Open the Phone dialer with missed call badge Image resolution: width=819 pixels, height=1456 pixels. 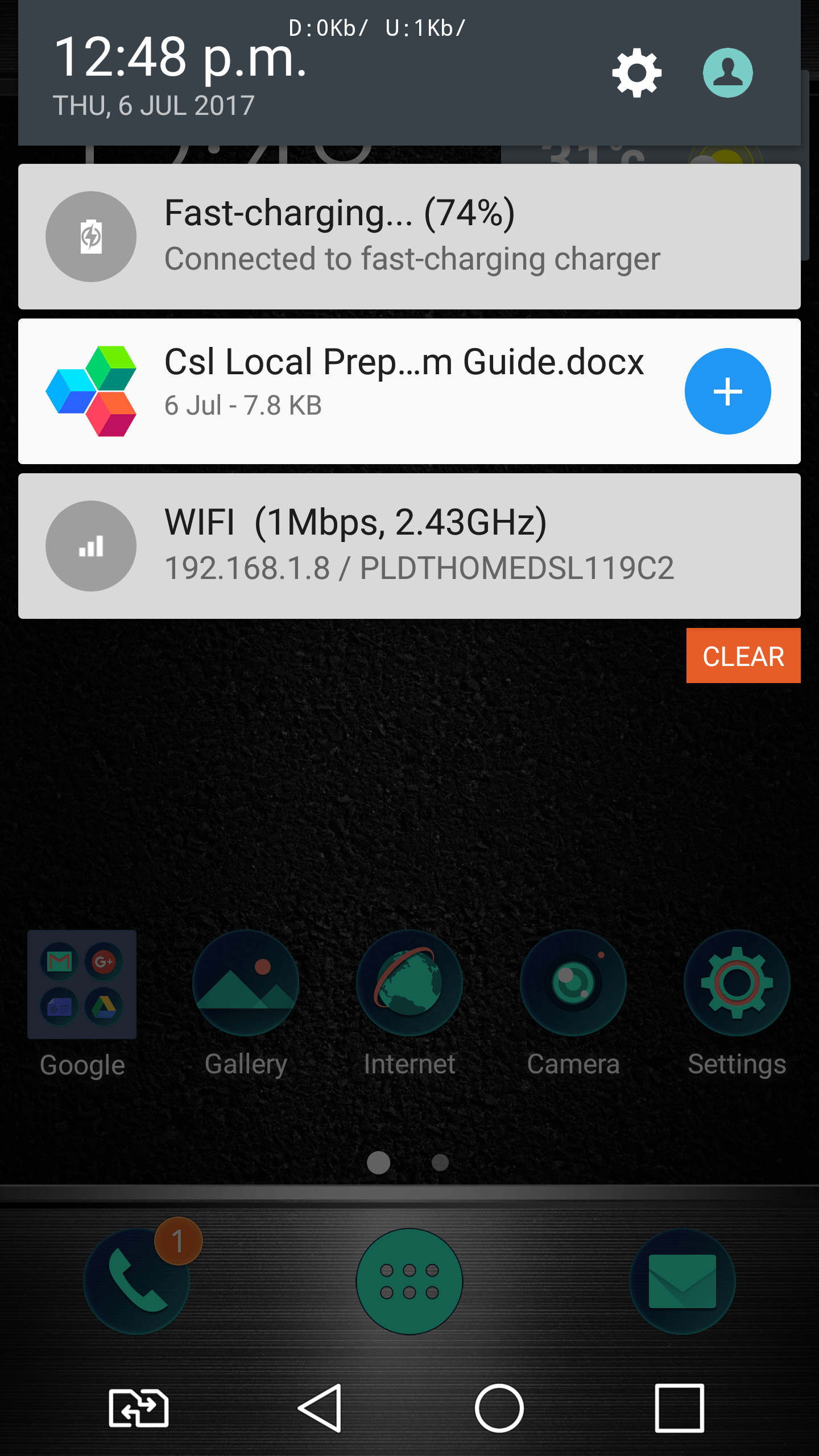[136, 1281]
